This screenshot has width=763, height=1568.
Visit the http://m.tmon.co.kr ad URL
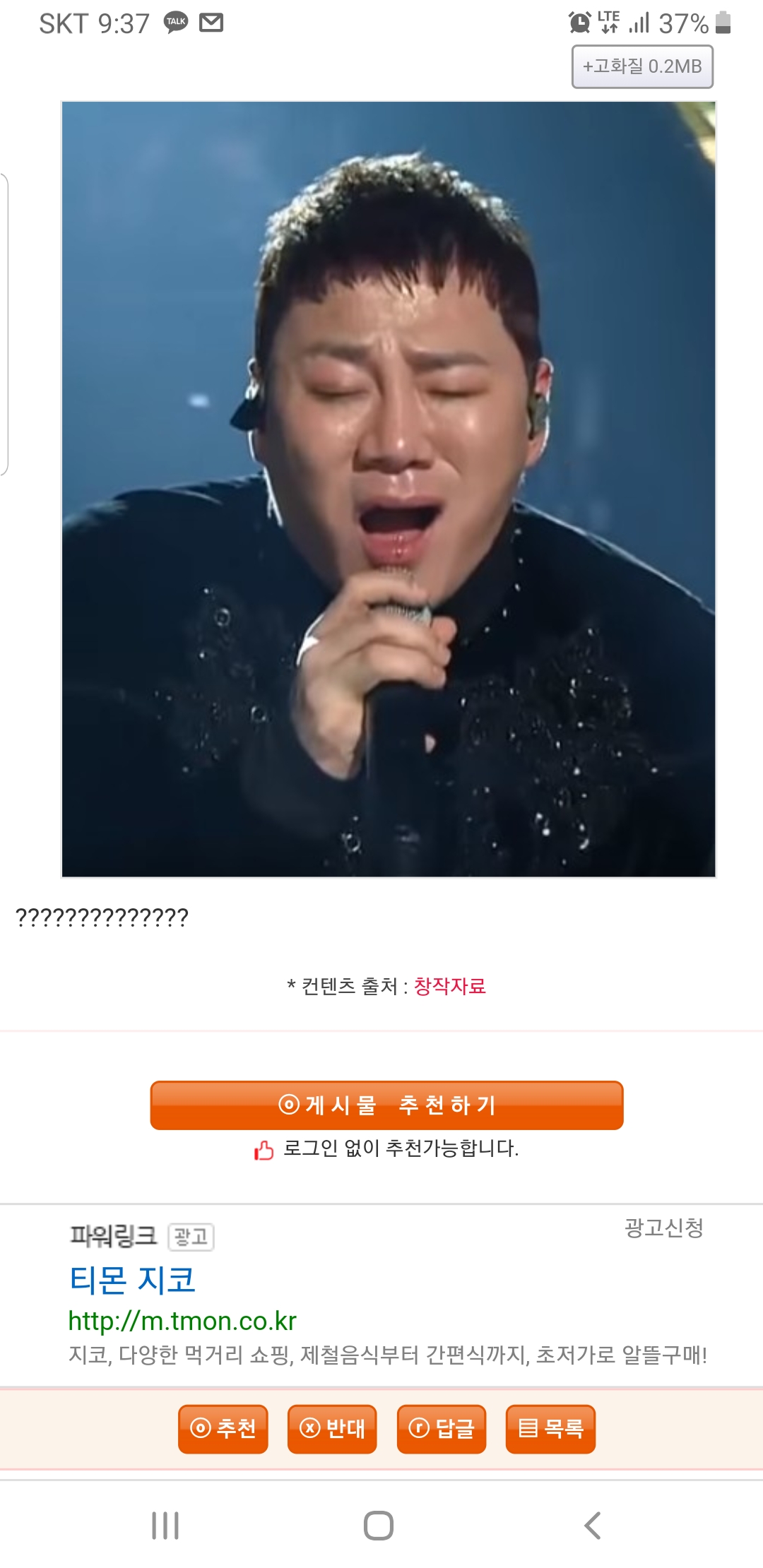[x=182, y=1321]
